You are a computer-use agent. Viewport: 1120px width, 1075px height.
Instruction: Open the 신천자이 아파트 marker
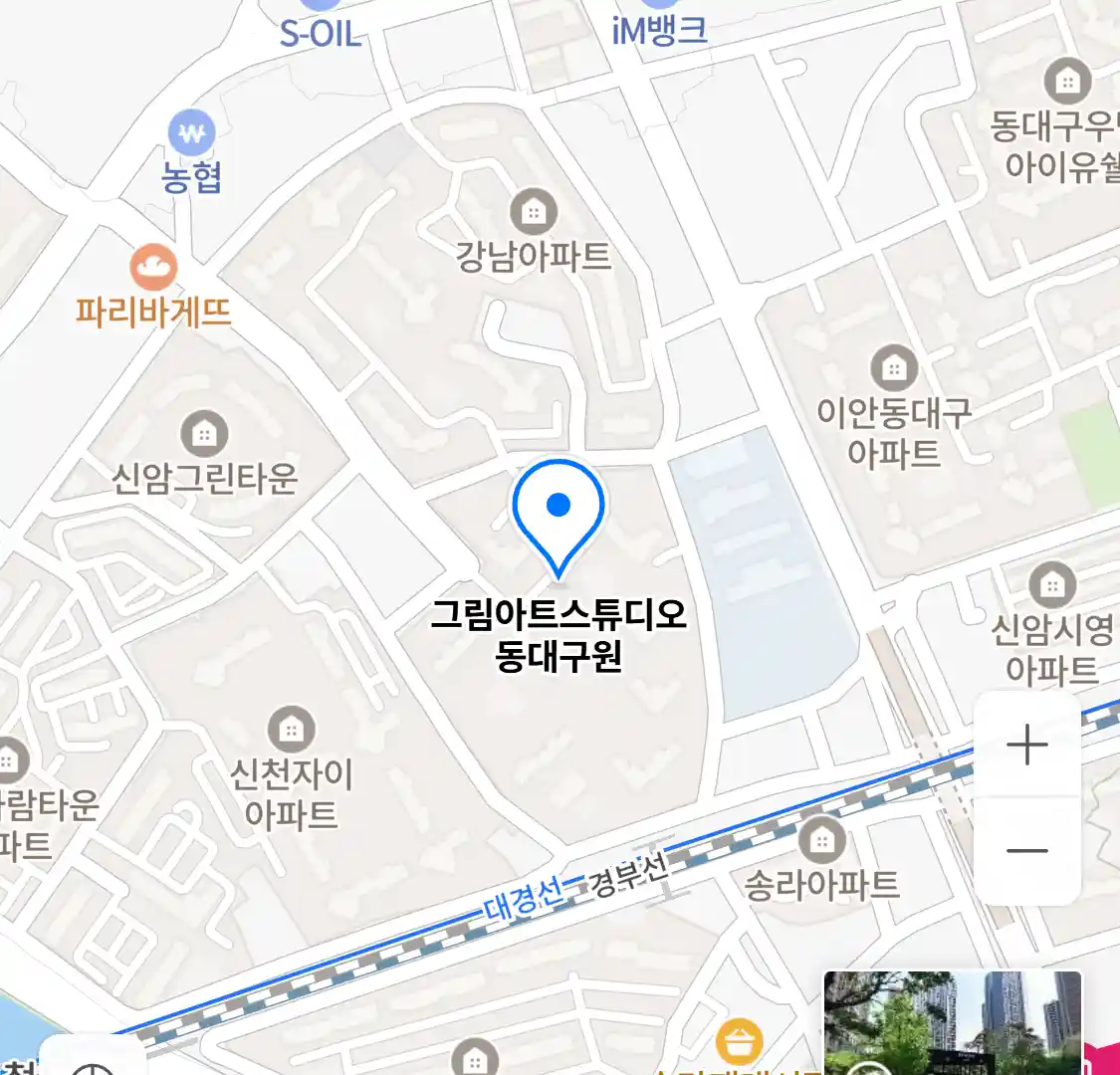291,731
